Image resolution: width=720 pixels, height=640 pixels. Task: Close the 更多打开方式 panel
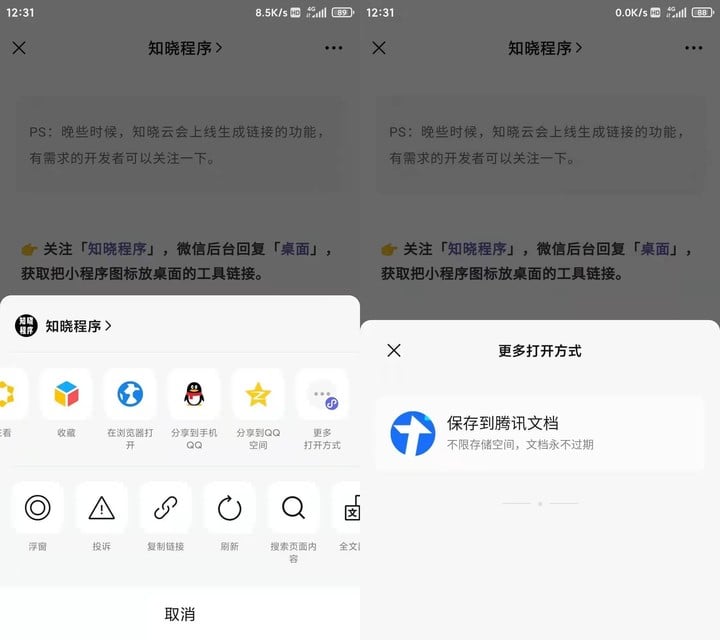(394, 350)
